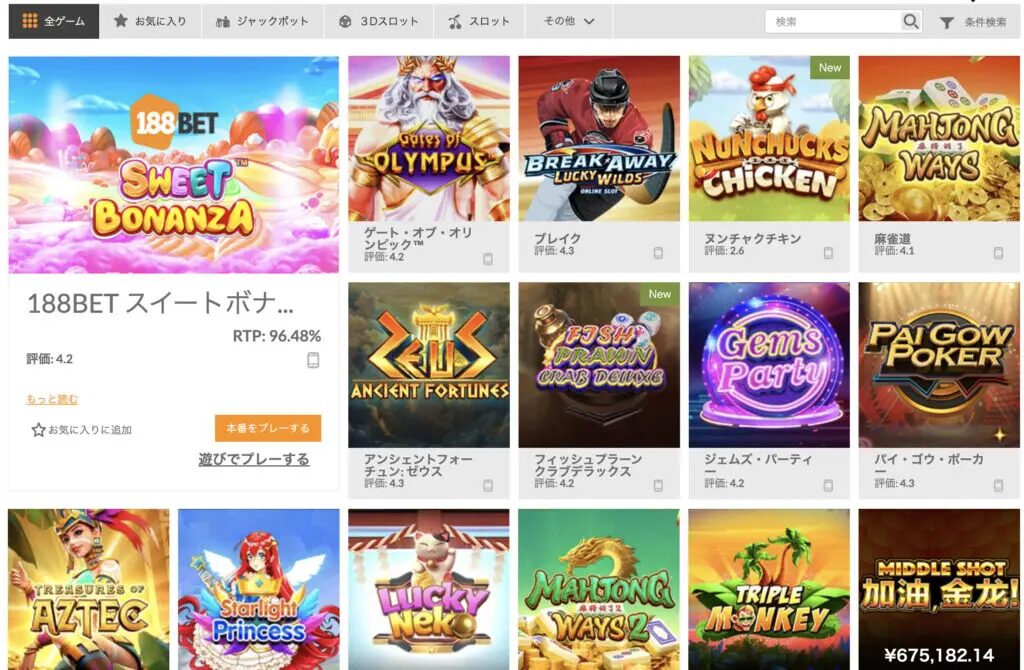Image resolution: width=1024 pixels, height=670 pixels.
Task: Launch the Nunchucks Chicken game tile
Action: pos(768,139)
